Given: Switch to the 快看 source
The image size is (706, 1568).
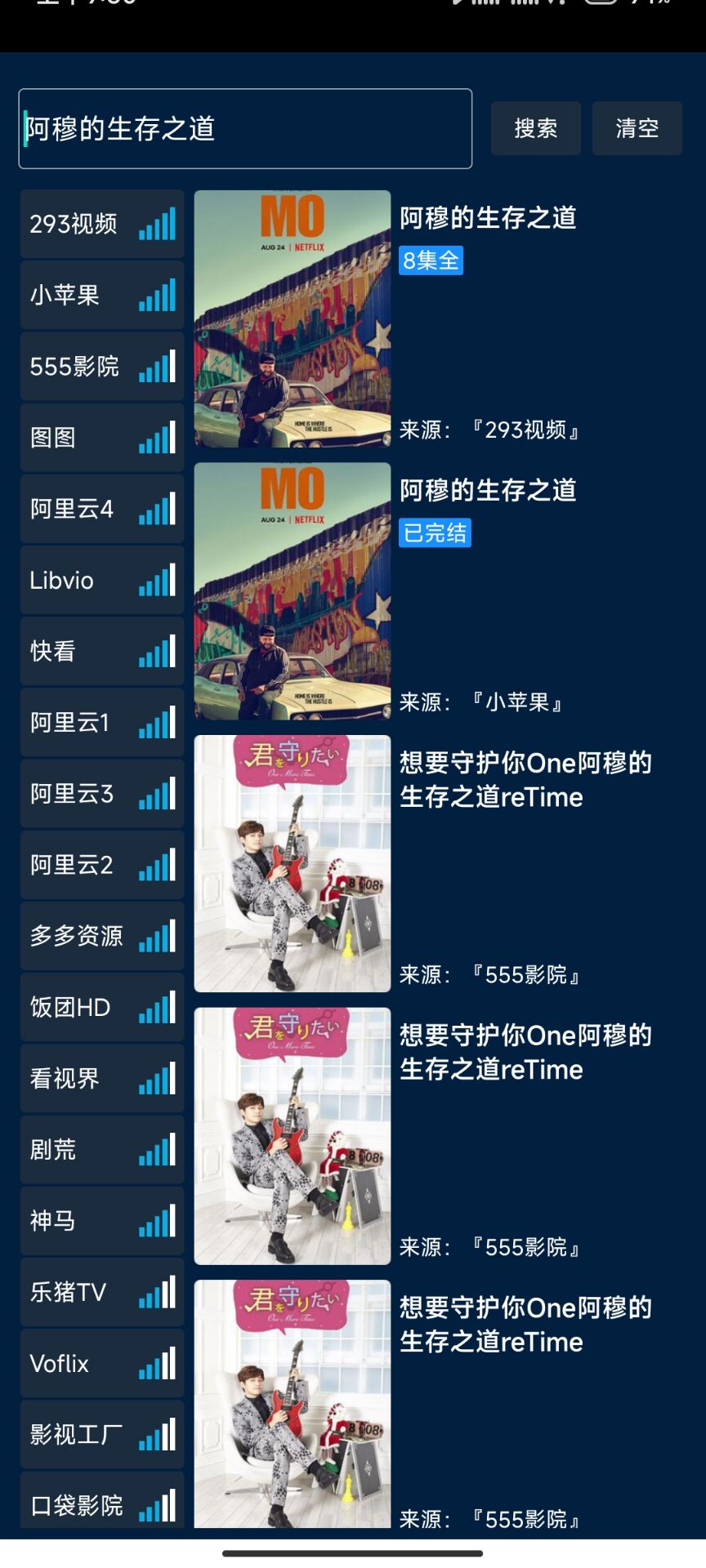Looking at the screenshot, I should pos(102,652).
